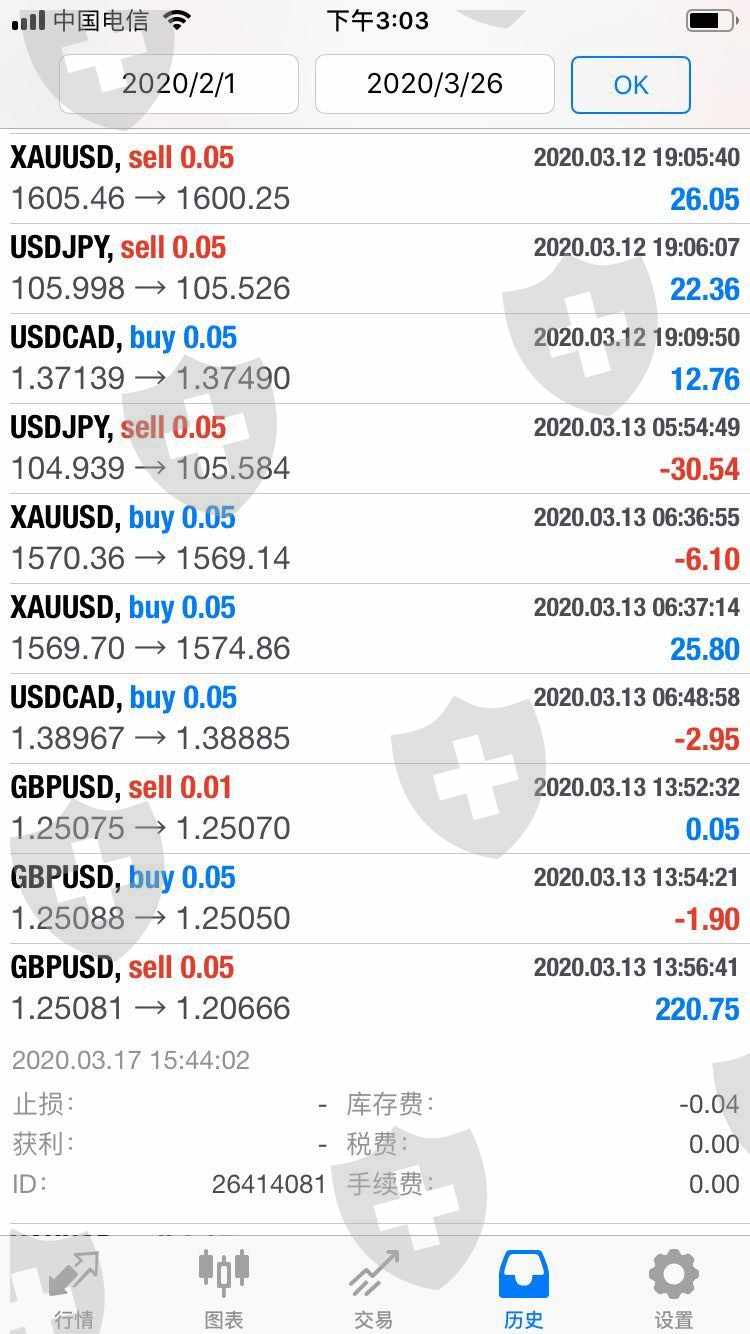Image resolution: width=750 pixels, height=1334 pixels.
Task: Collapse the GBPUSD sell trade with 220.75 profit
Action: [375, 988]
